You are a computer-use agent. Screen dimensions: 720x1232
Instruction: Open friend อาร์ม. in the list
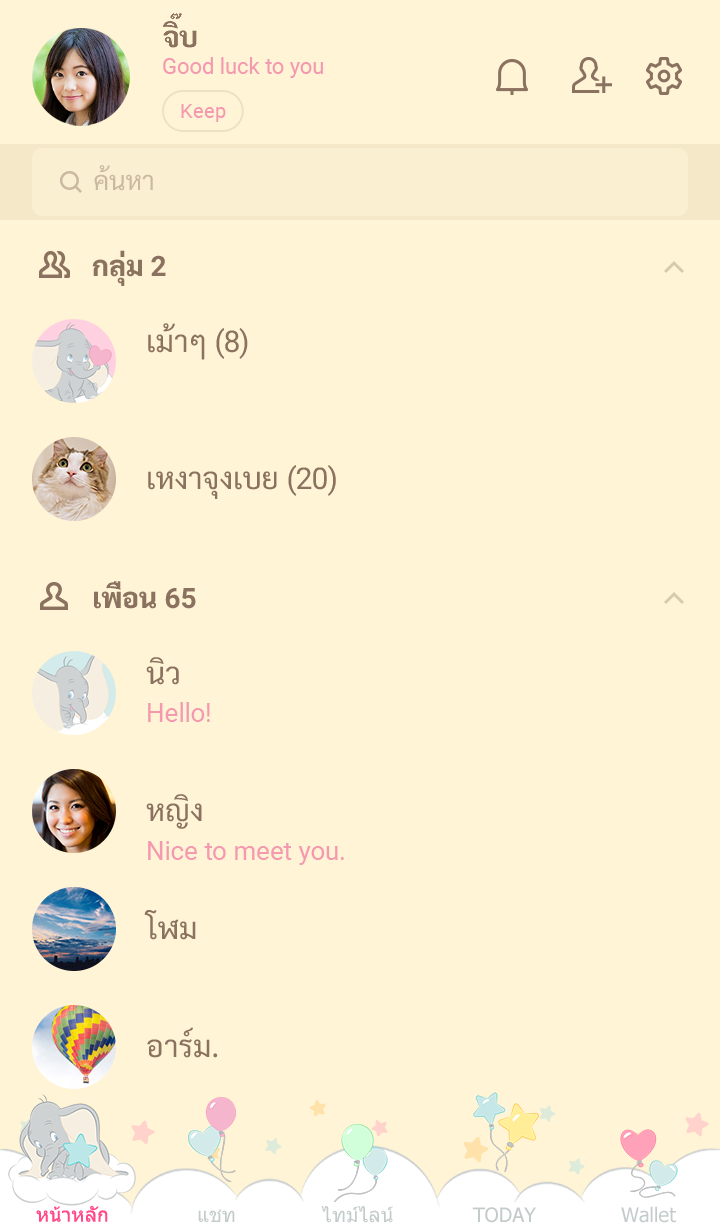pos(182,1047)
